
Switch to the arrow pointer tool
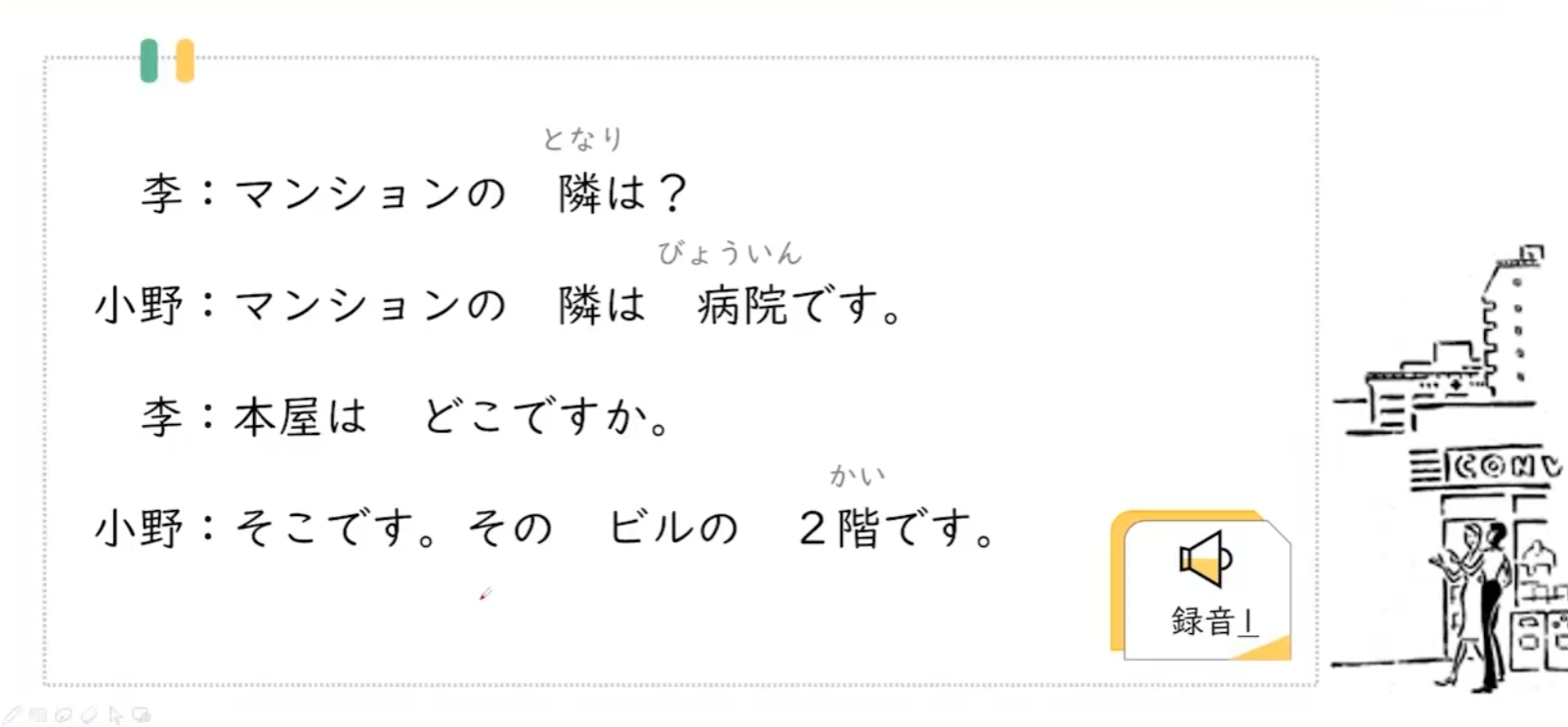tap(115, 715)
